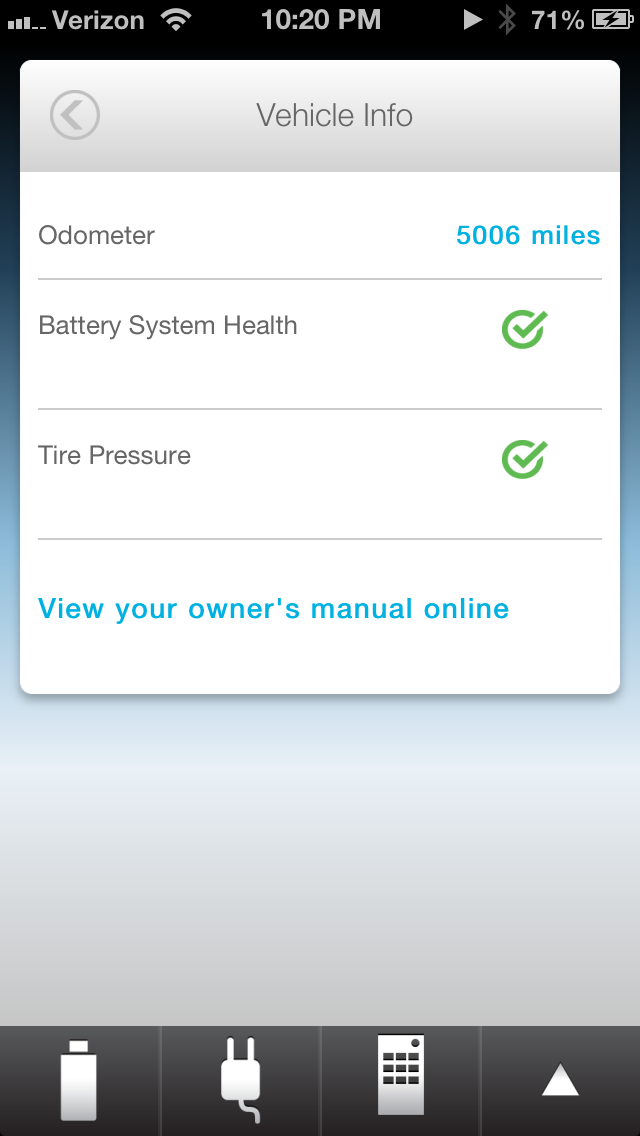Tap the up arrow tab
This screenshot has width=640, height=1136.
pyautogui.click(x=560, y=1081)
